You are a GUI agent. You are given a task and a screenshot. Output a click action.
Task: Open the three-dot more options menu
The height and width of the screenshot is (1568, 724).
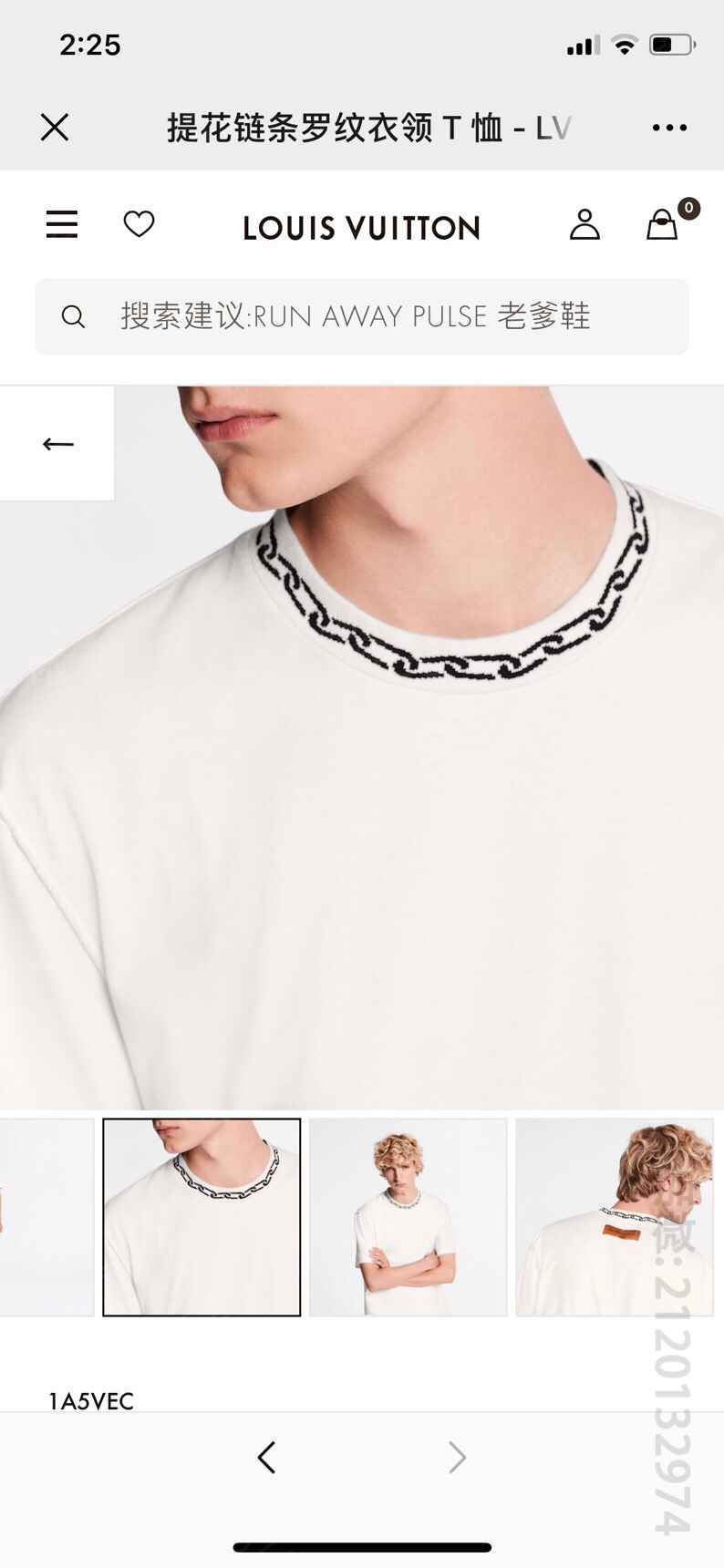click(669, 128)
